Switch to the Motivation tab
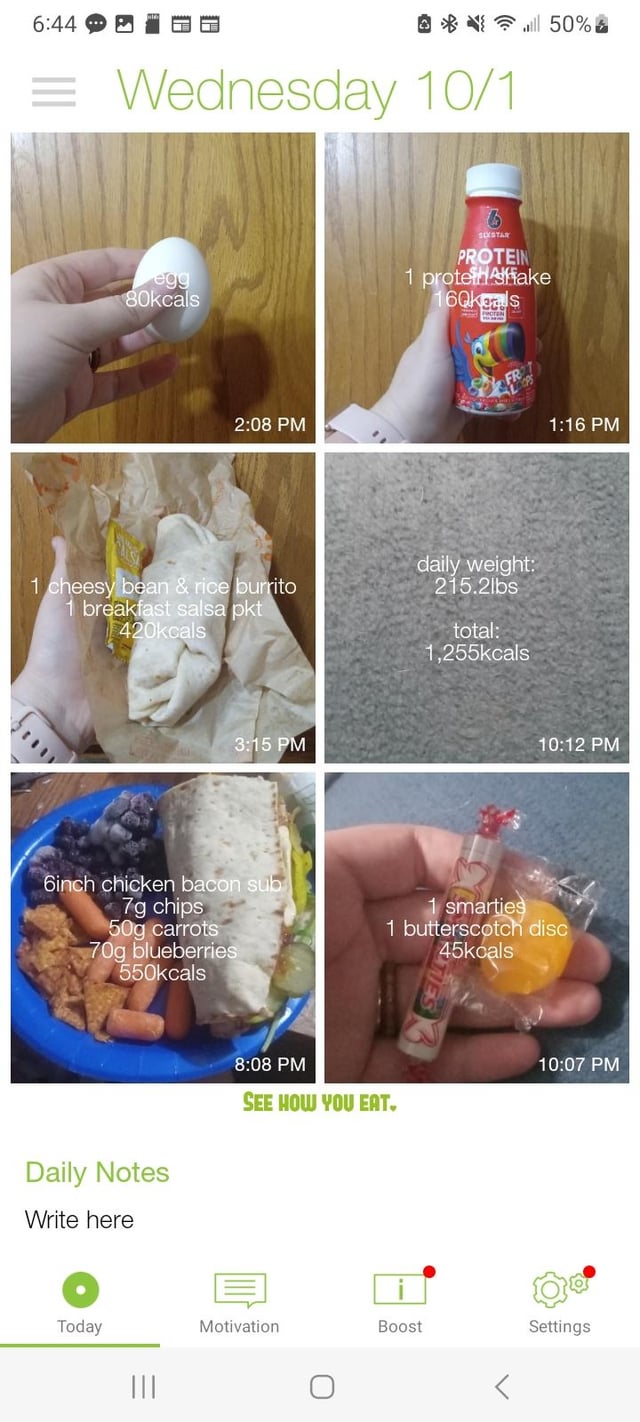Image resolution: width=640 pixels, height=1422 pixels. coord(240,1303)
